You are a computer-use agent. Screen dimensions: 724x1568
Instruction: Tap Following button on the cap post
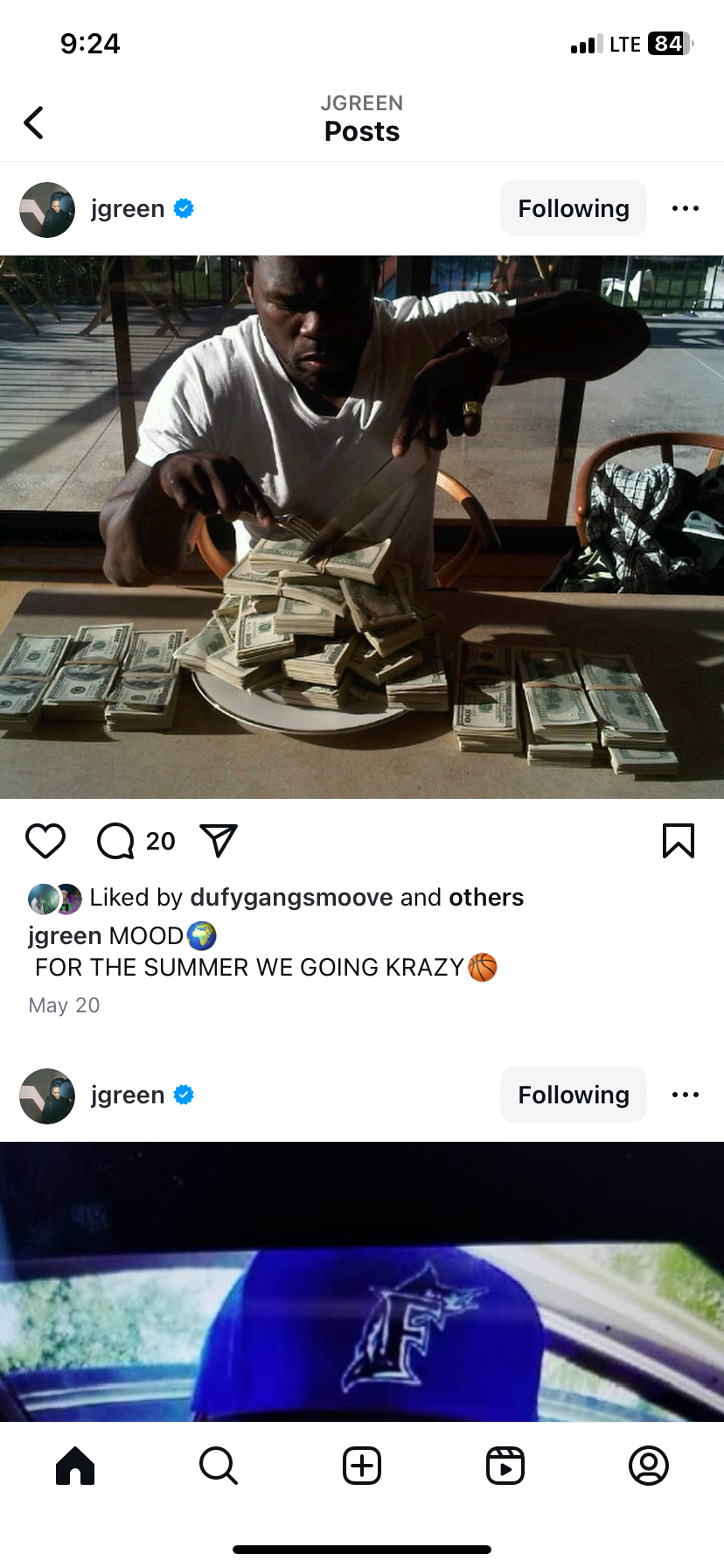coord(574,1095)
